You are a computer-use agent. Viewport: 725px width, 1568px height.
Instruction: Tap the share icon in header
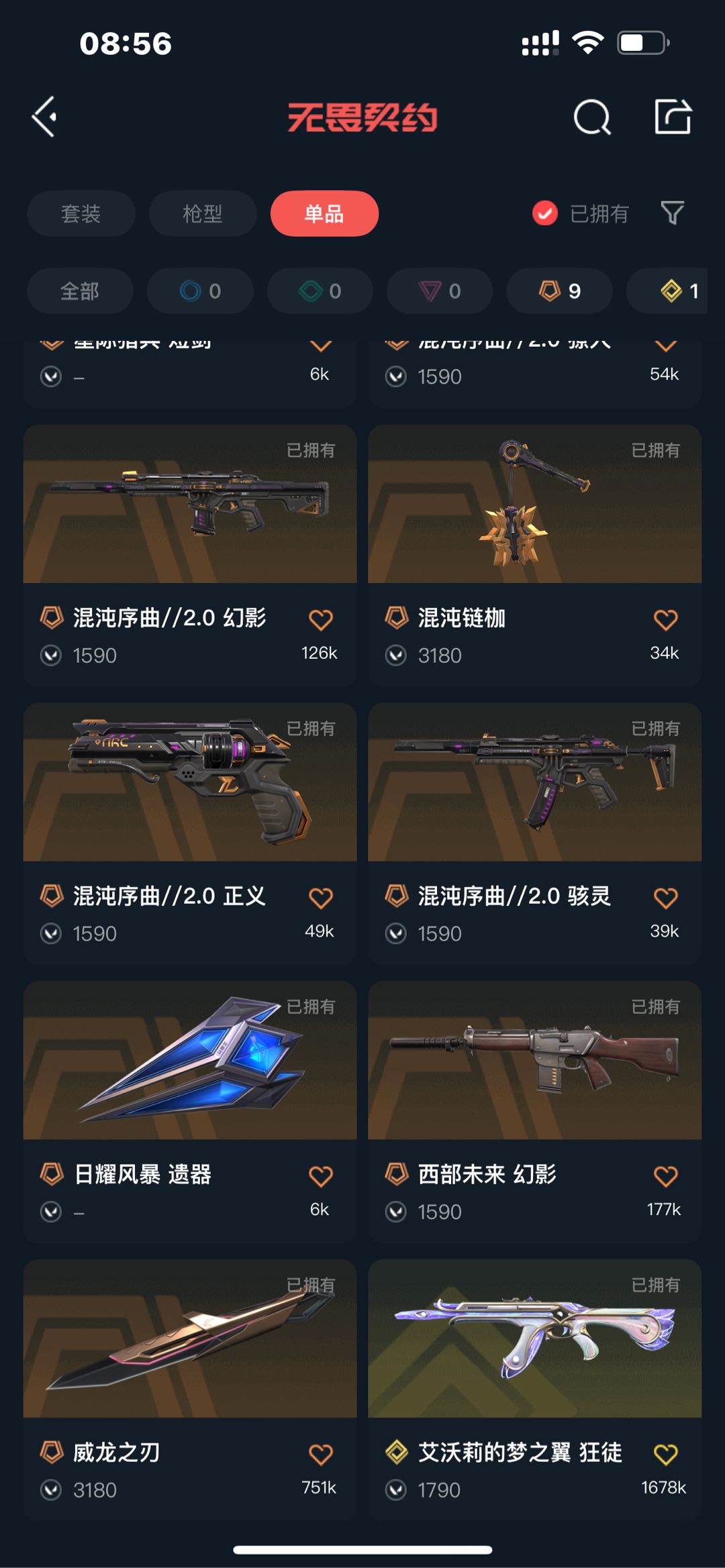(x=673, y=117)
